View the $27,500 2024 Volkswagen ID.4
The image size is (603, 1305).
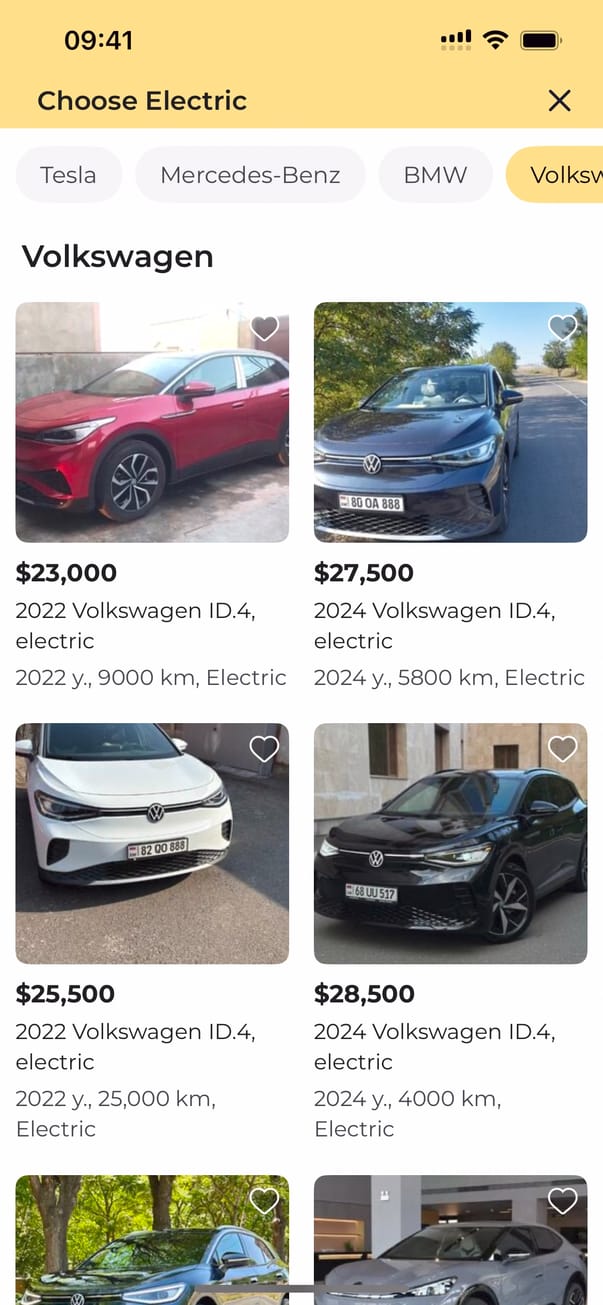click(450, 423)
